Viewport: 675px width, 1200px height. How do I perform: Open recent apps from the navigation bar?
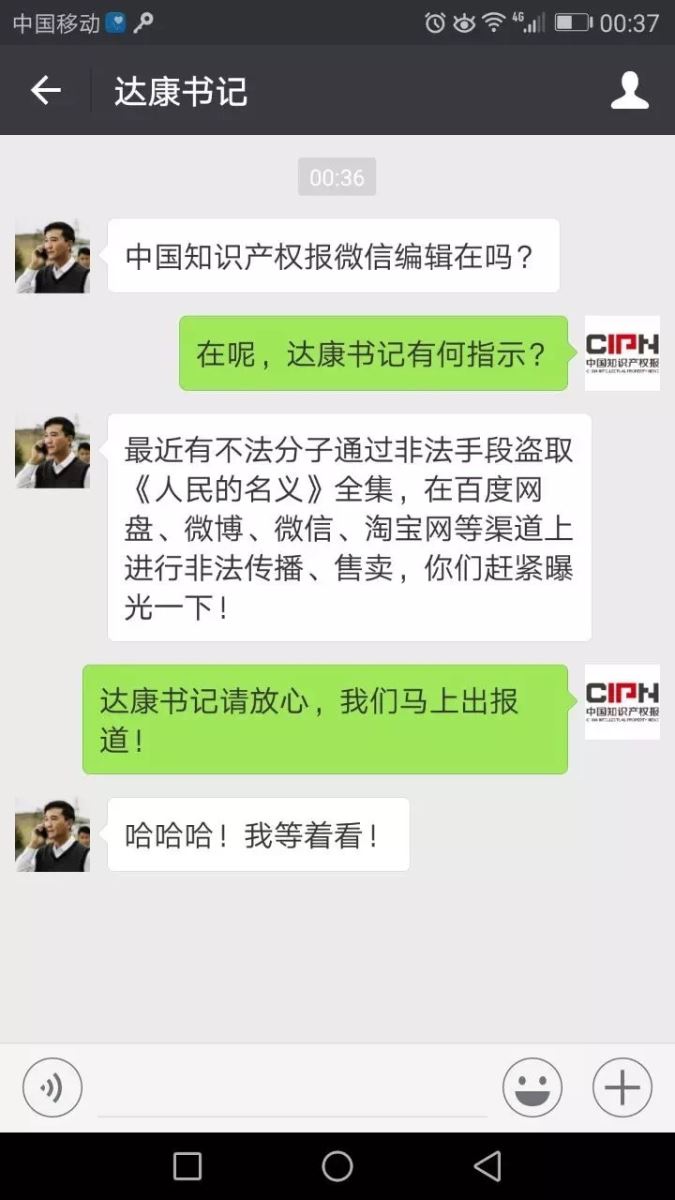point(187,1166)
